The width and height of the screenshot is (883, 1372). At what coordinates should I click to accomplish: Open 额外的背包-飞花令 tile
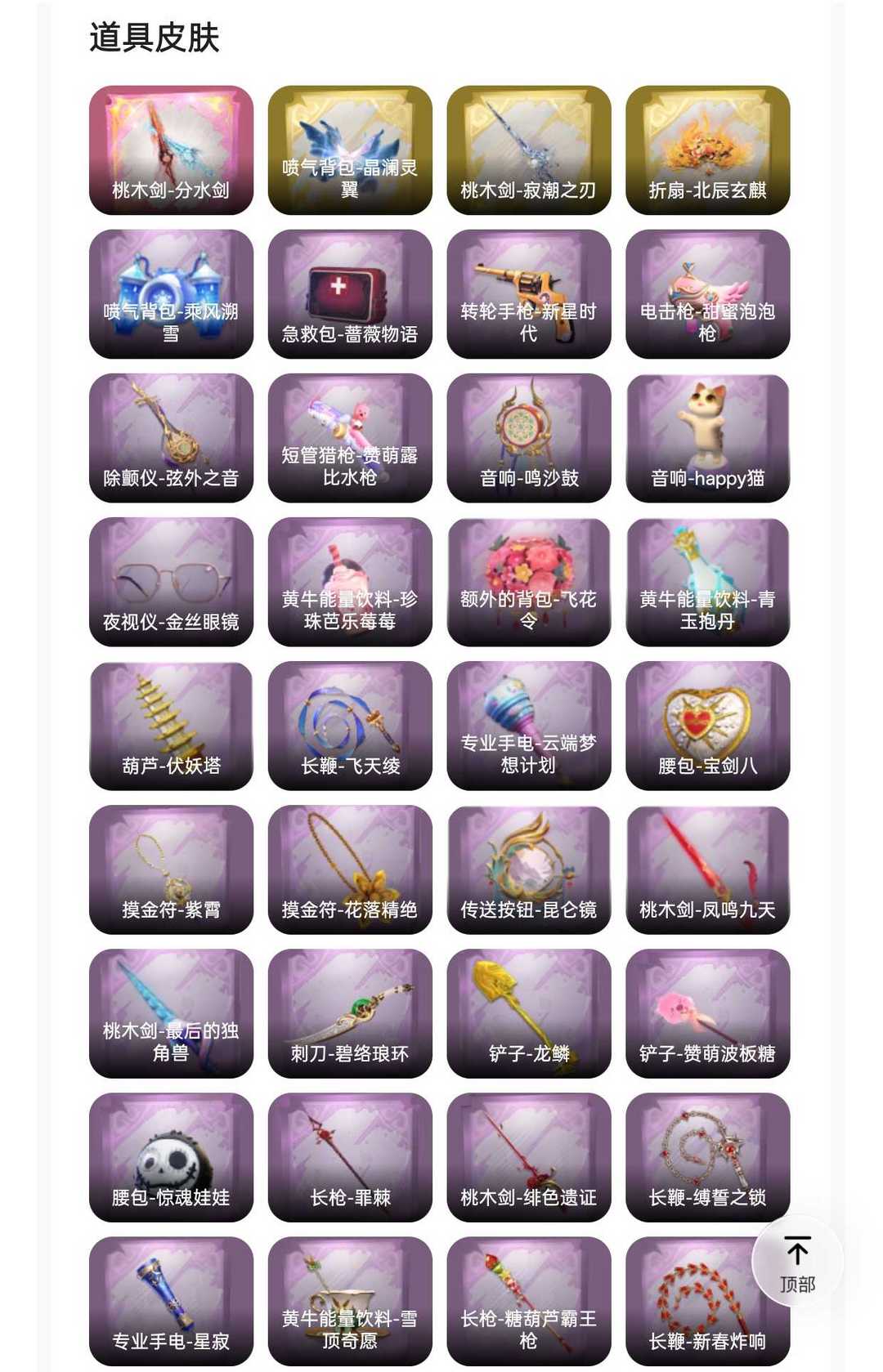[x=529, y=582]
